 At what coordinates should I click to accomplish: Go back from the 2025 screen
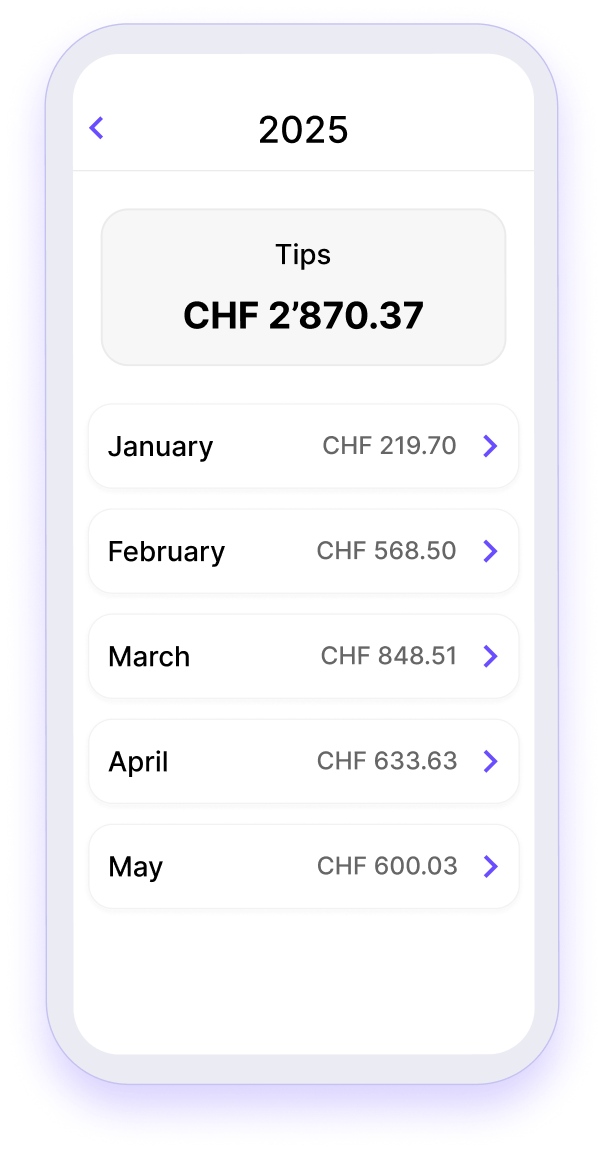[97, 128]
